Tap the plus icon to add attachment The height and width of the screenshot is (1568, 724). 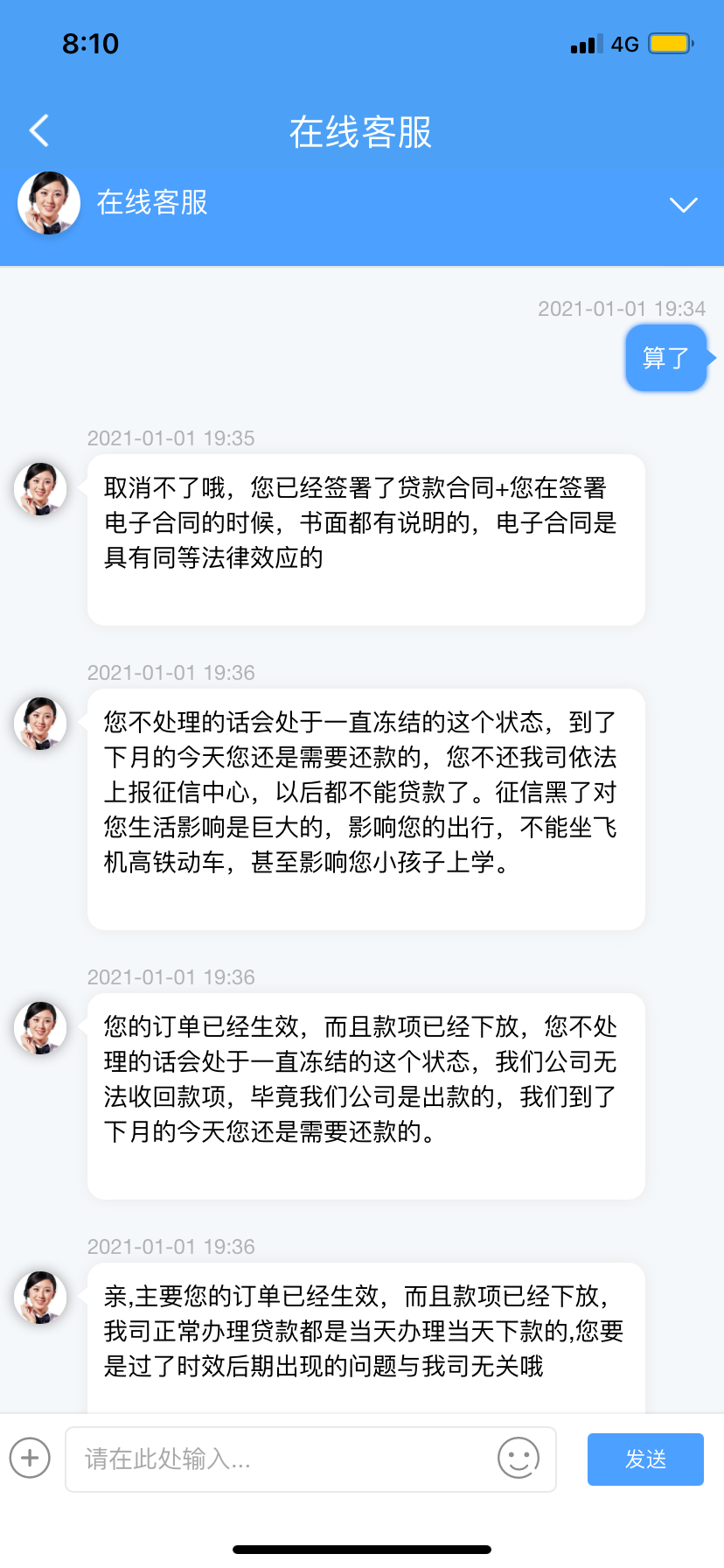click(30, 1458)
